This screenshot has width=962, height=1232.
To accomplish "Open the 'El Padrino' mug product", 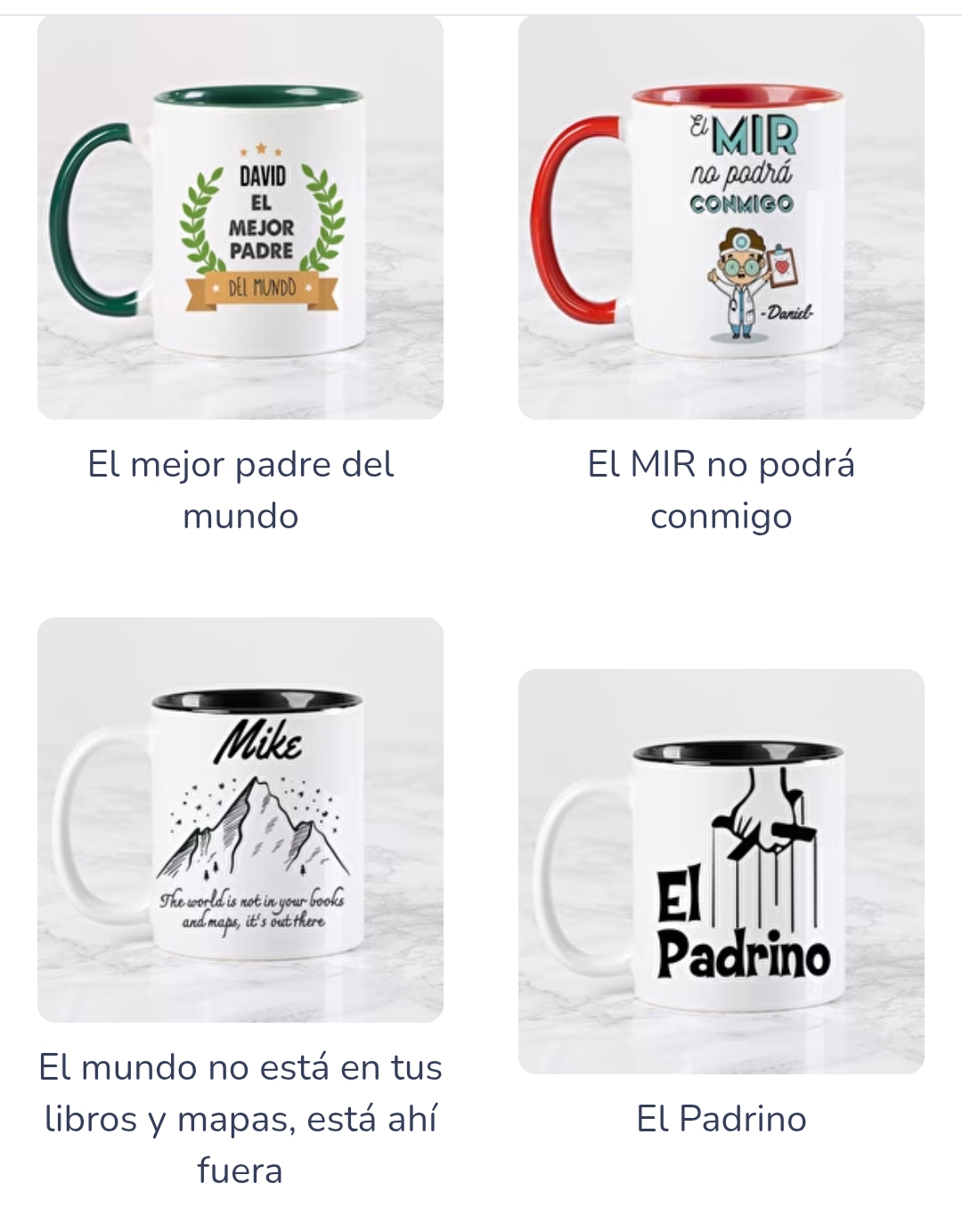I will point(721,871).
